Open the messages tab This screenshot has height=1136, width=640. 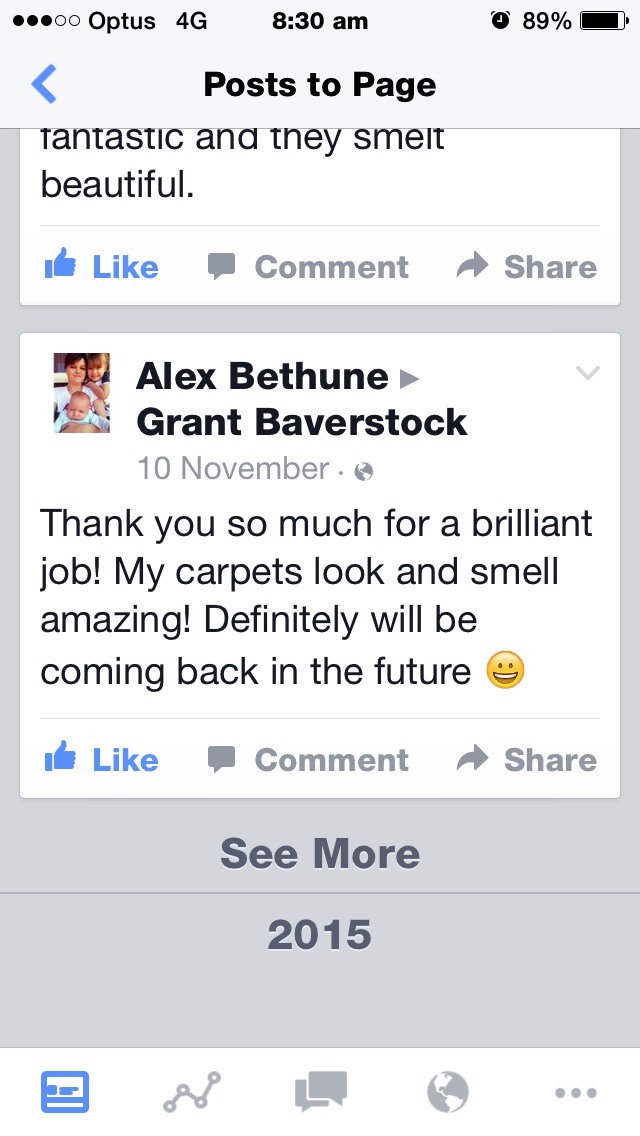coord(320,1092)
